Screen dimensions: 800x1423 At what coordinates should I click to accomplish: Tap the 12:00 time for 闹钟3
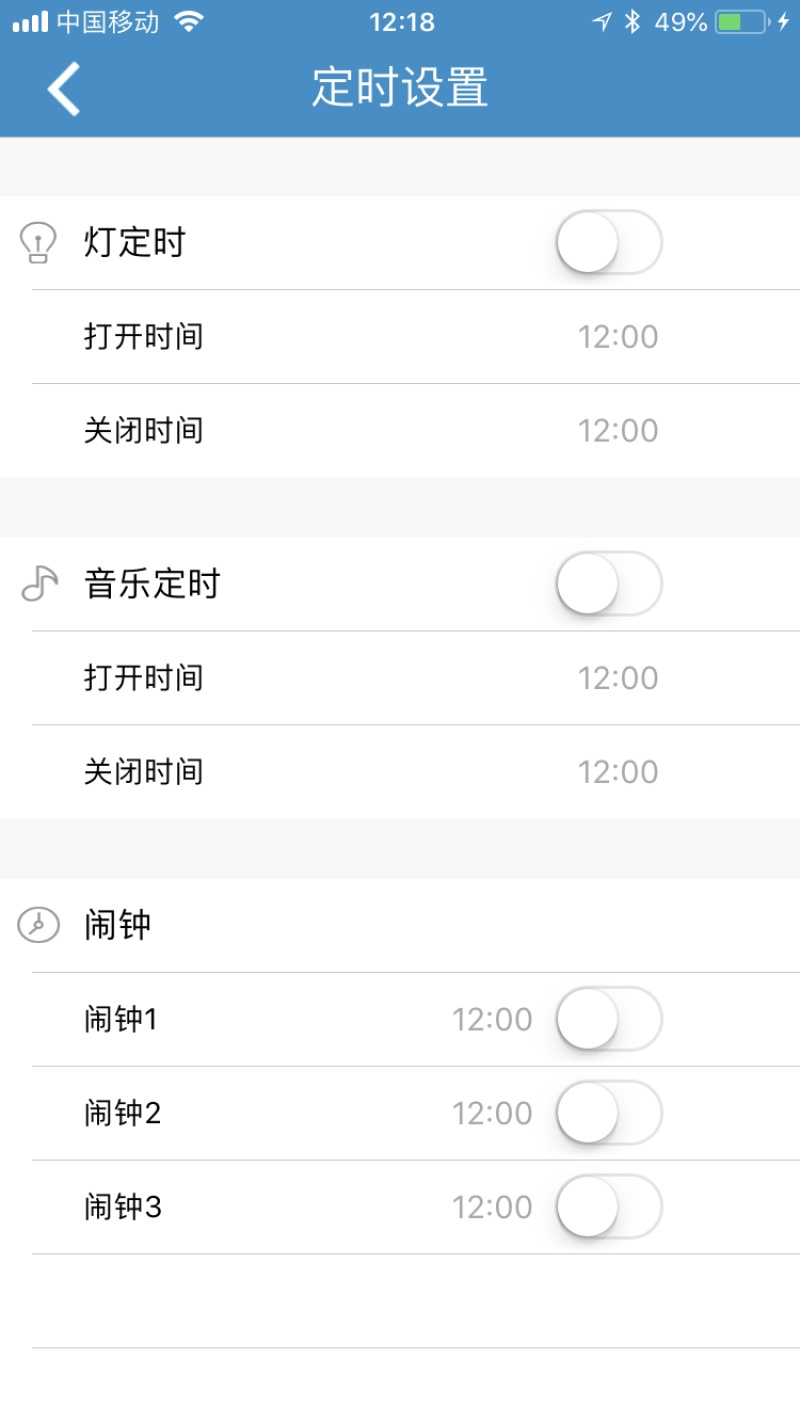pos(492,1208)
